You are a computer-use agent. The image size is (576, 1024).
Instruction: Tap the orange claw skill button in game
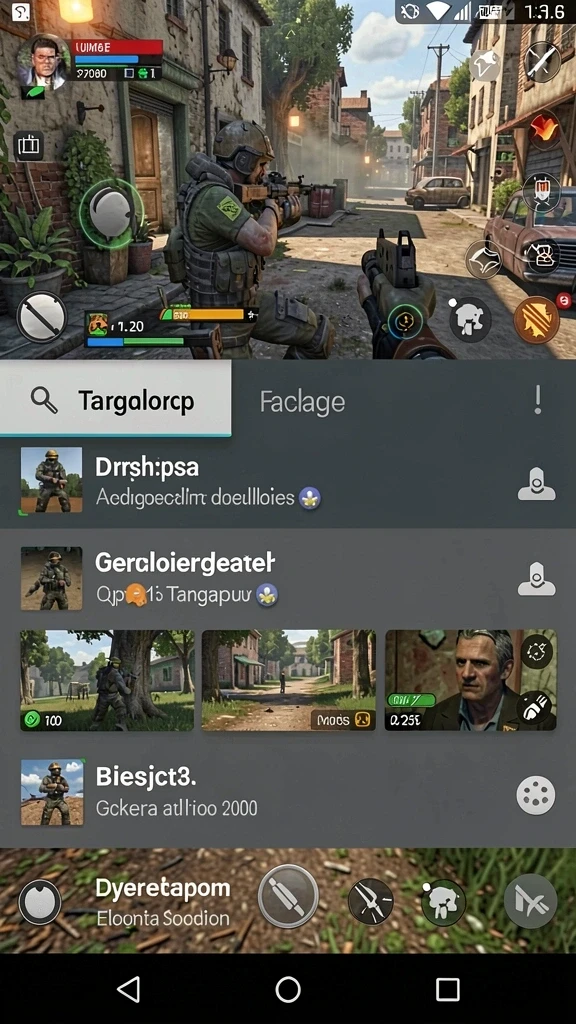[x=537, y=320]
